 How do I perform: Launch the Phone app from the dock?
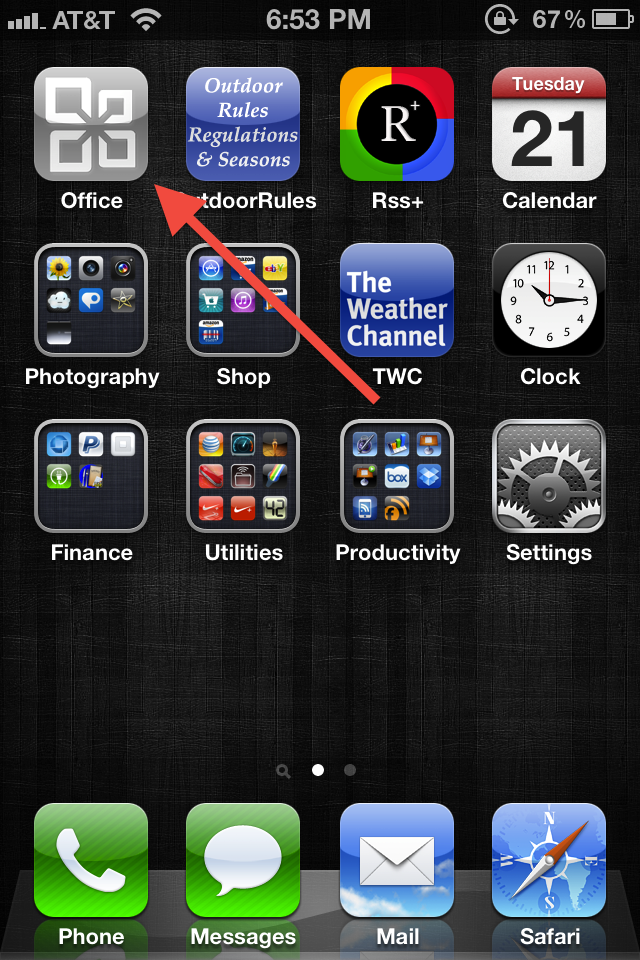coord(91,860)
